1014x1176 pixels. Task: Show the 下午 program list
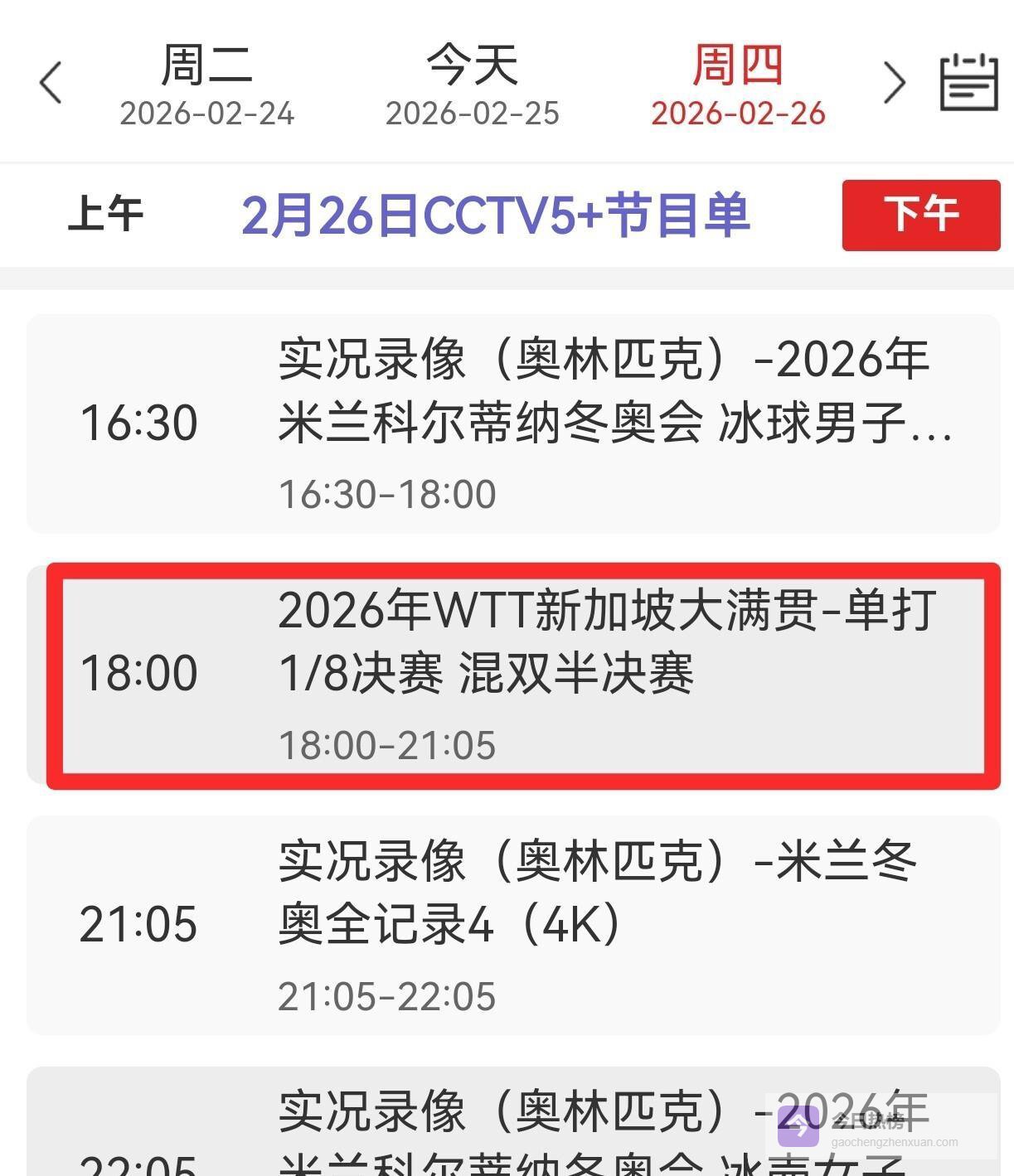[920, 215]
